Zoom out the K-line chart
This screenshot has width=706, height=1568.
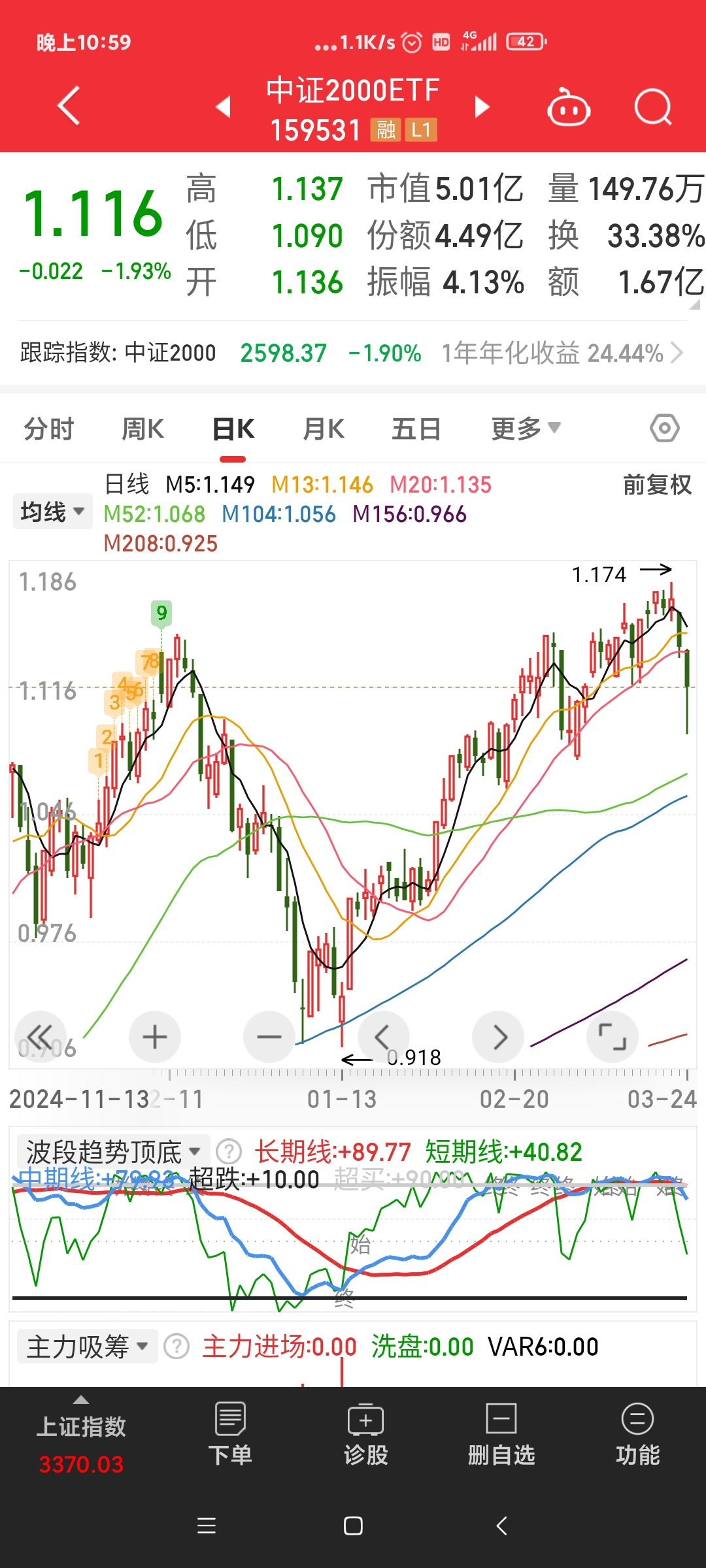269,1037
